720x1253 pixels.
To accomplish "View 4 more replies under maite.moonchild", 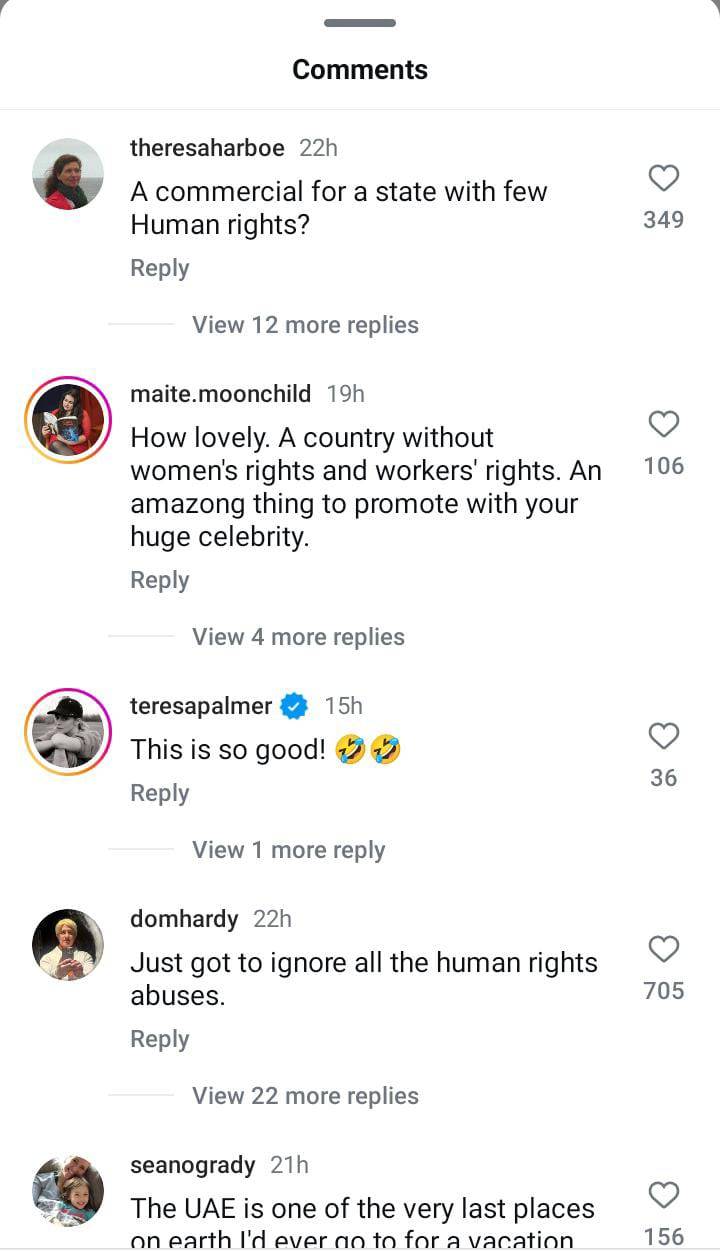I will click(298, 637).
